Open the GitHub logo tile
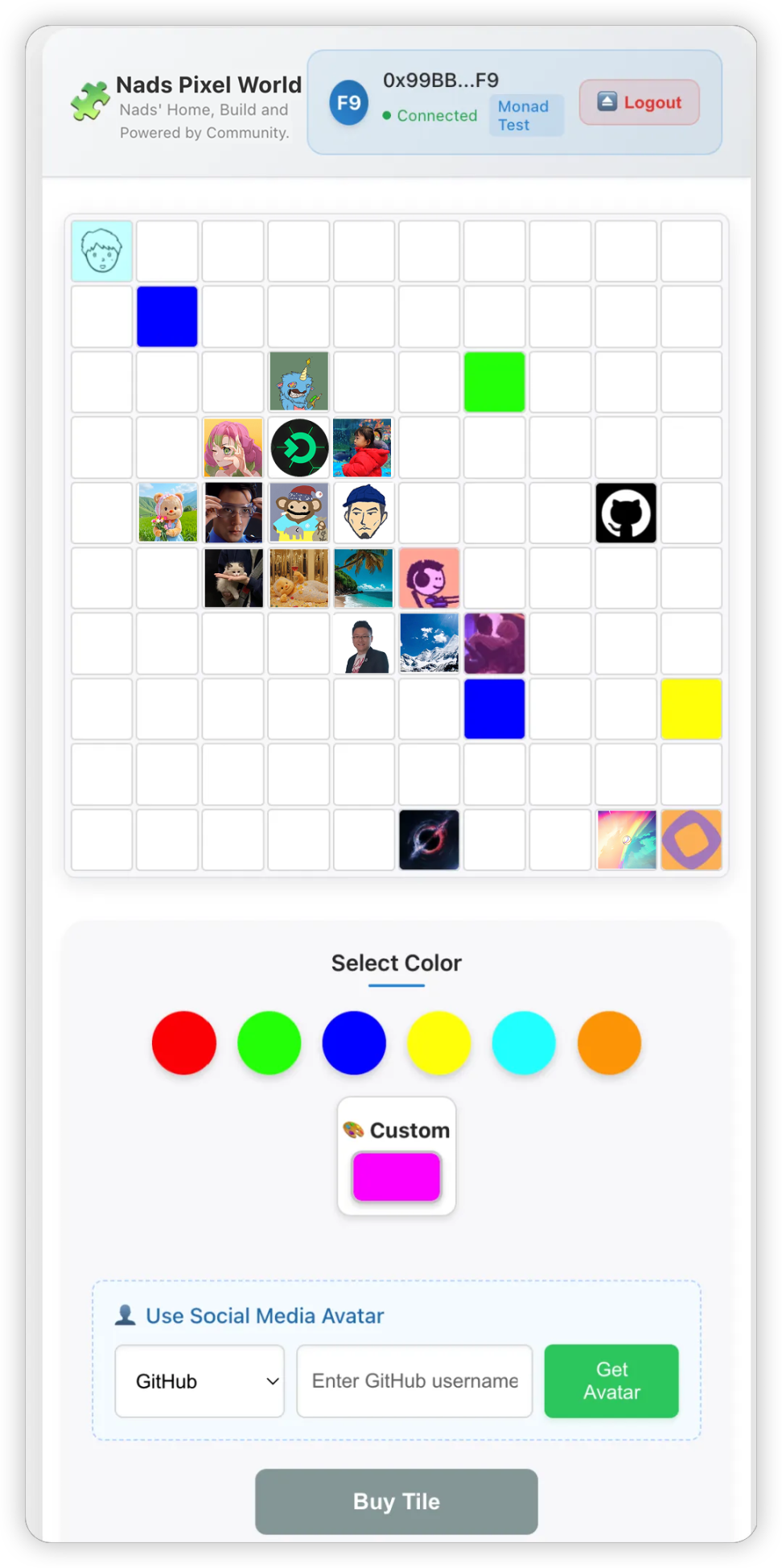Screen dimensions: 782x1568 (626, 513)
